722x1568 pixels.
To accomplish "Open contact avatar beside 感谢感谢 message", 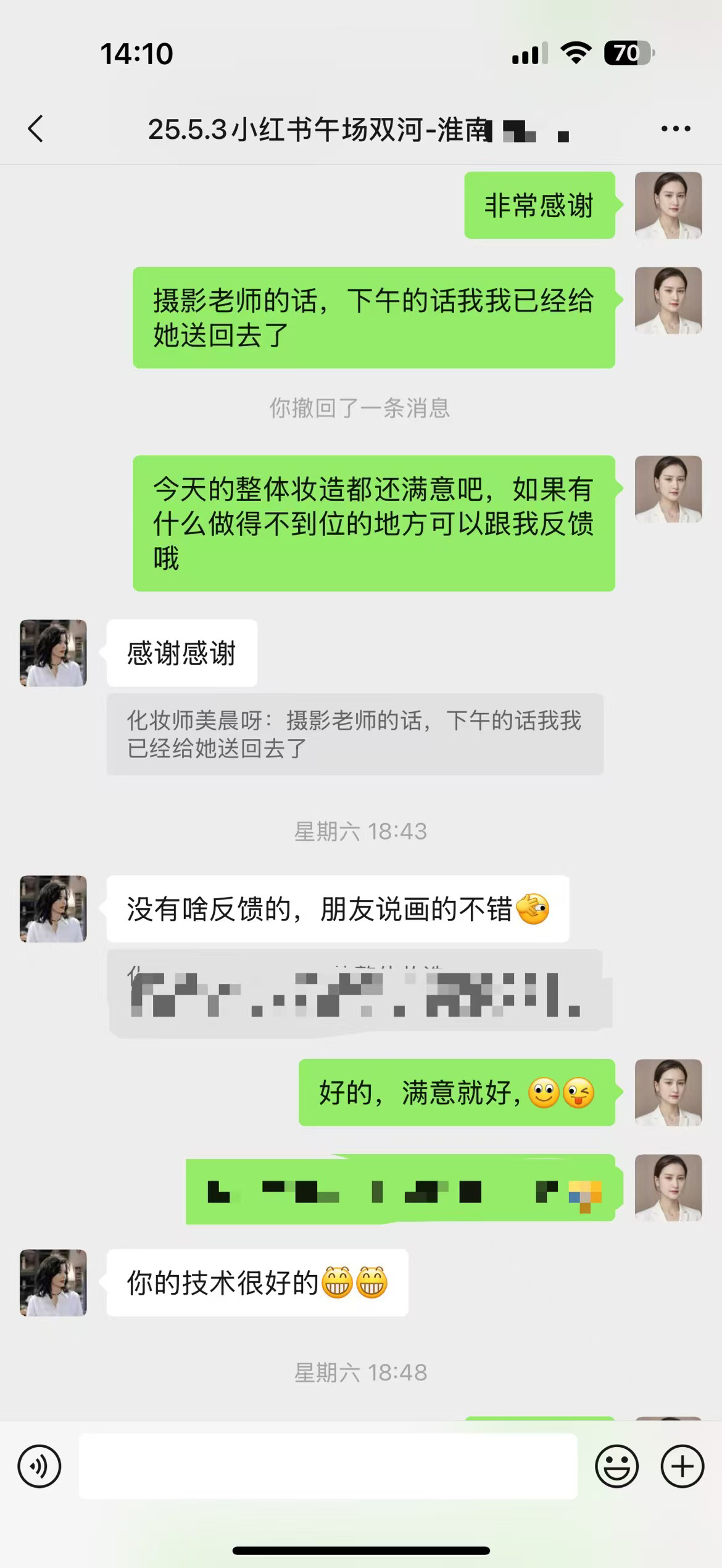I will (x=53, y=653).
